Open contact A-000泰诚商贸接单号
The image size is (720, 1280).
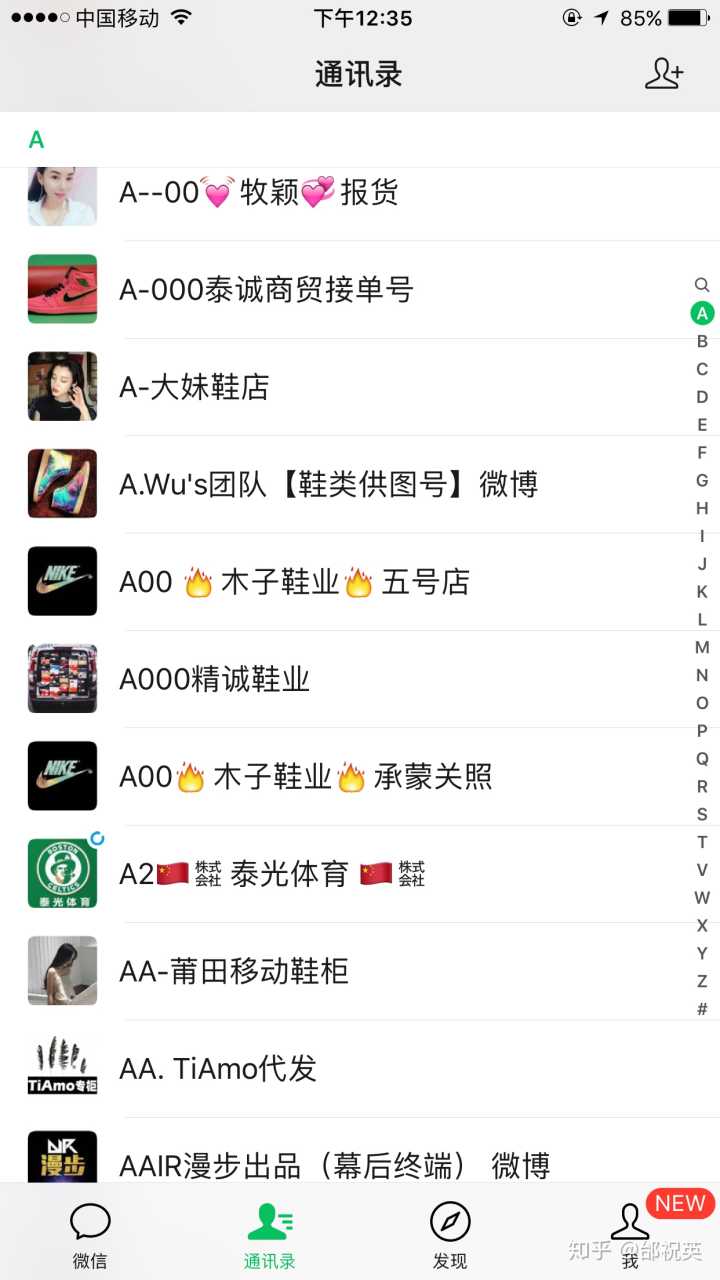point(266,290)
